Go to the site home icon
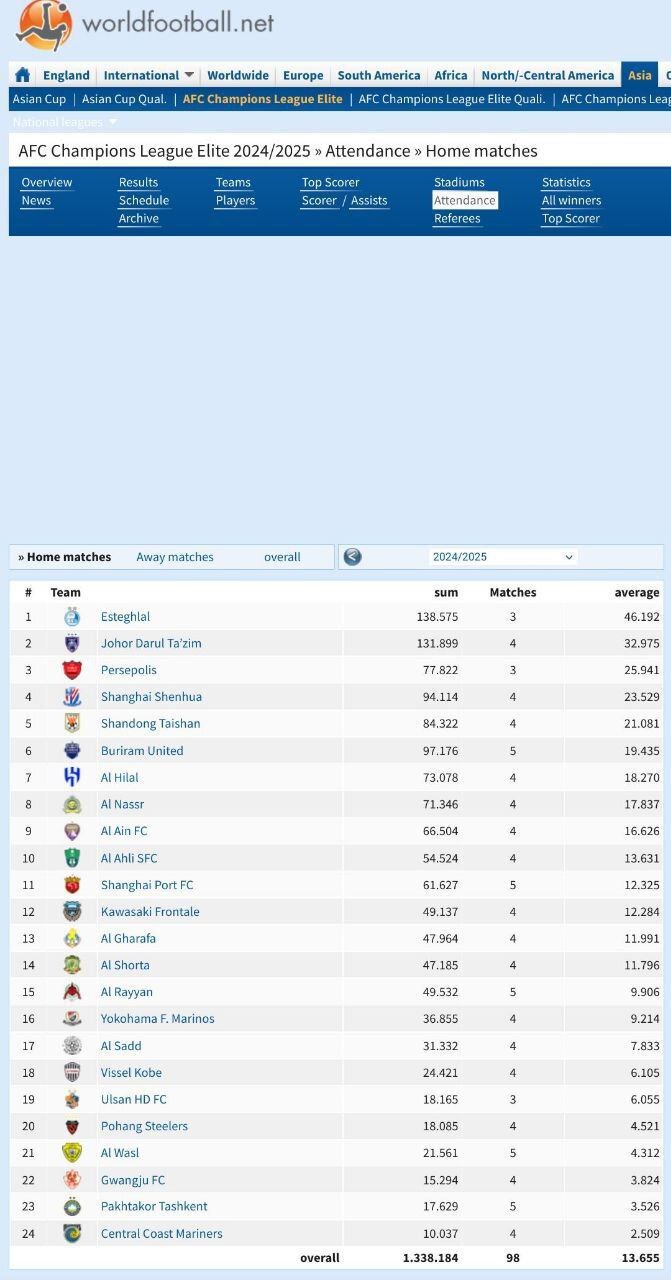 pyautogui.click(x=23, y=75)
